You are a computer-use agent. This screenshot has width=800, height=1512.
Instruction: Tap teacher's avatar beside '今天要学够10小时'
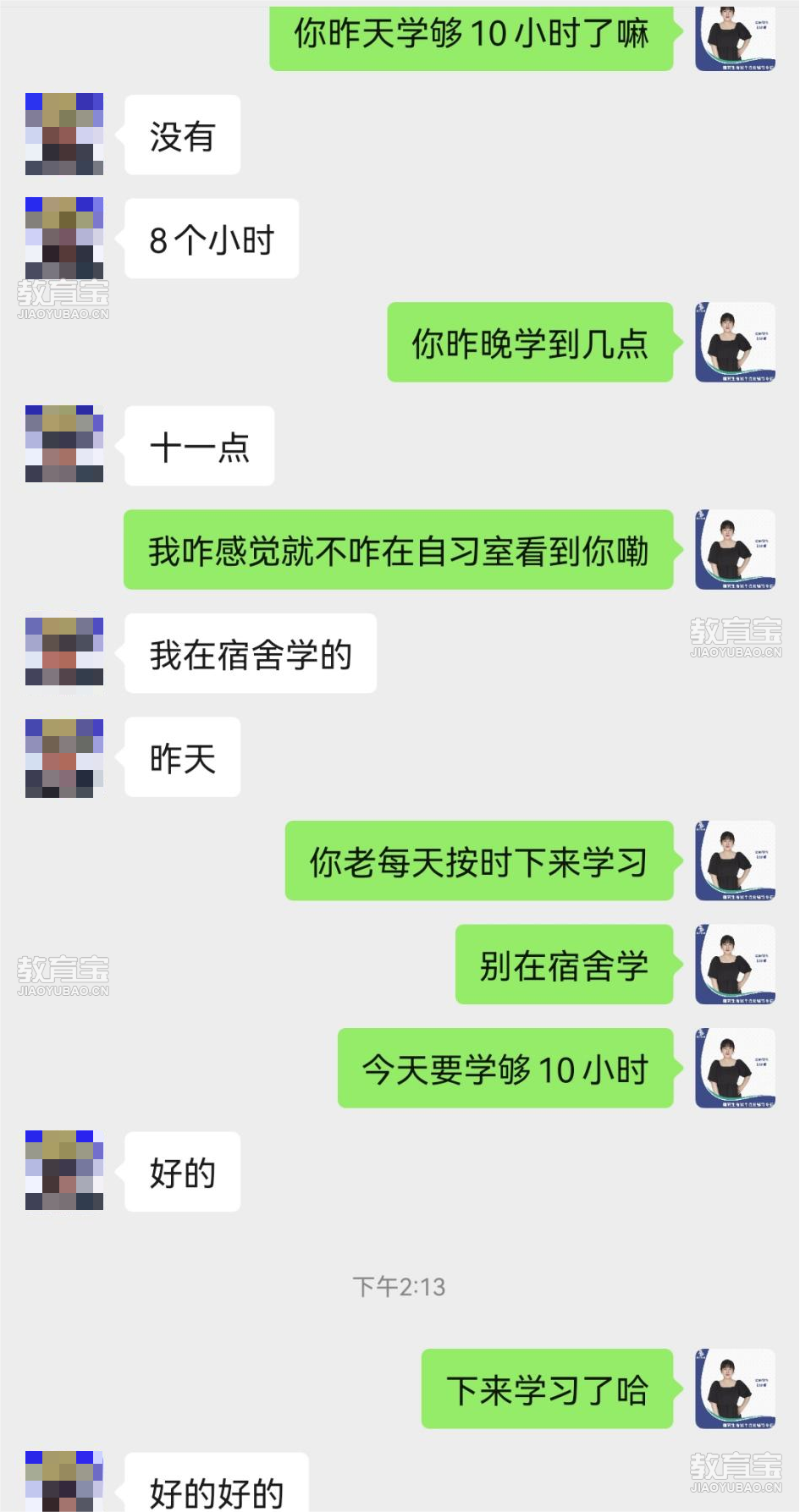click(x=735, y=1068)
